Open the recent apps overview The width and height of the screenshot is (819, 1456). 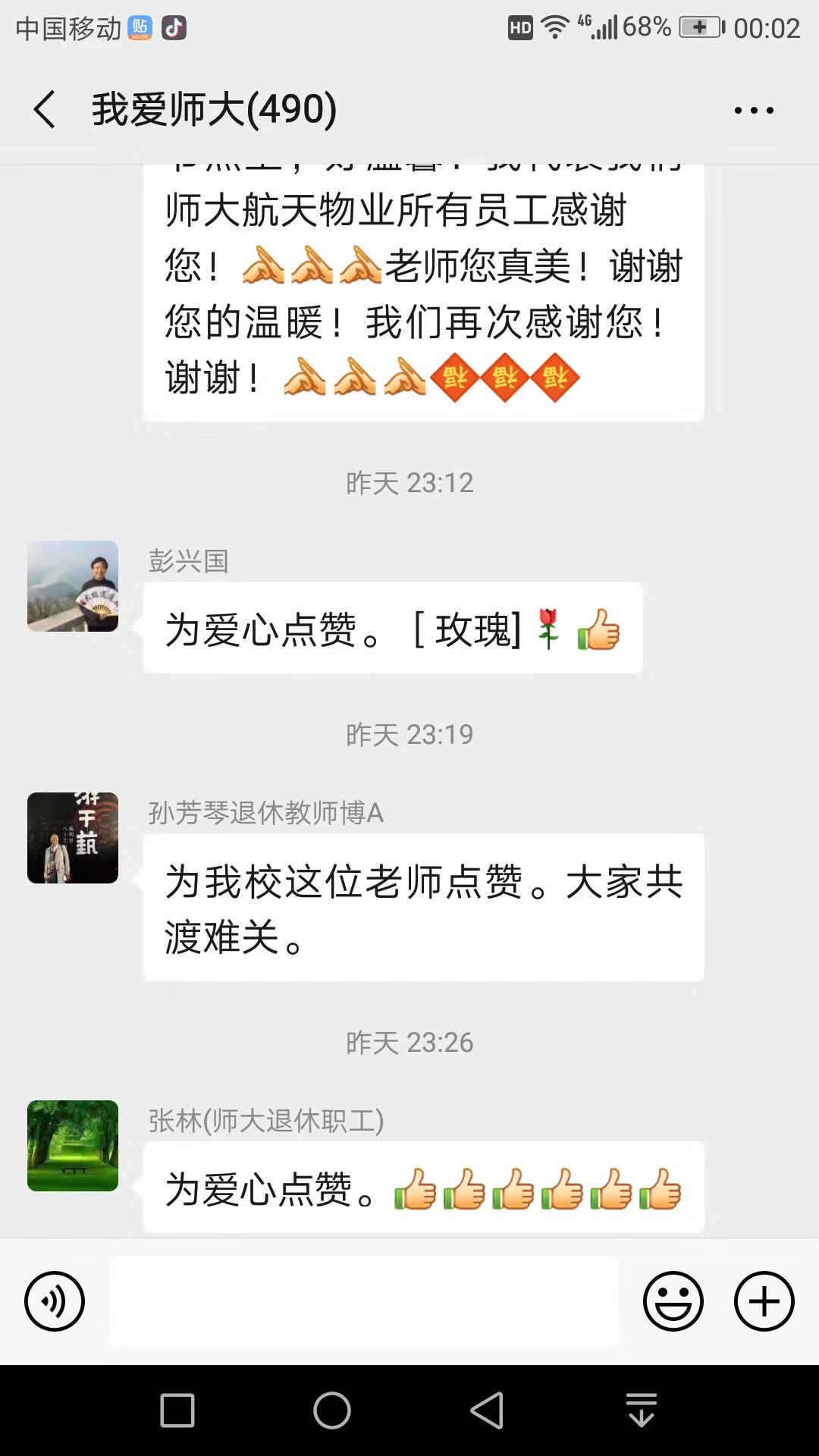tap(177, 1410)
